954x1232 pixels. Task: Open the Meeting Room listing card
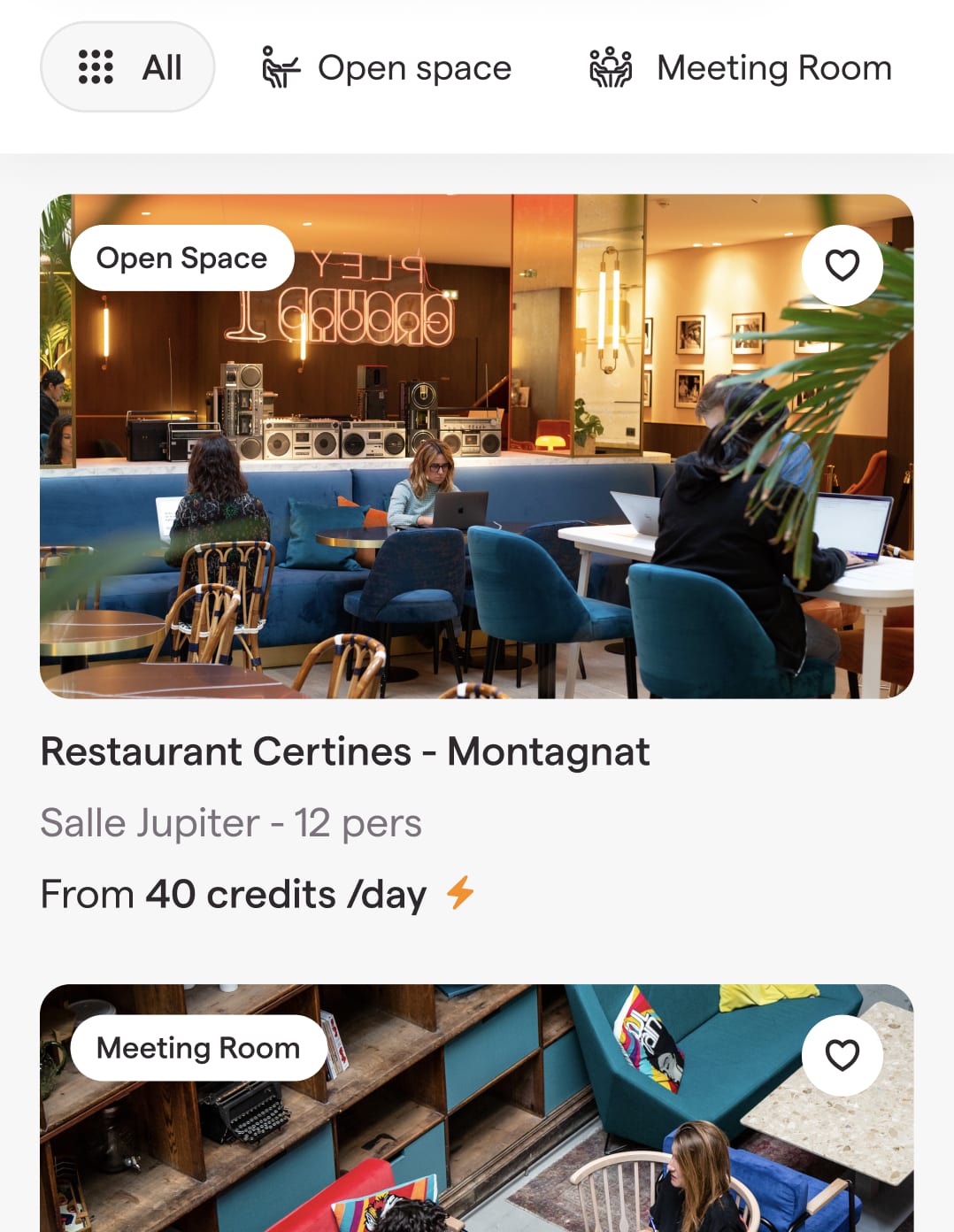coord(476,1142)
